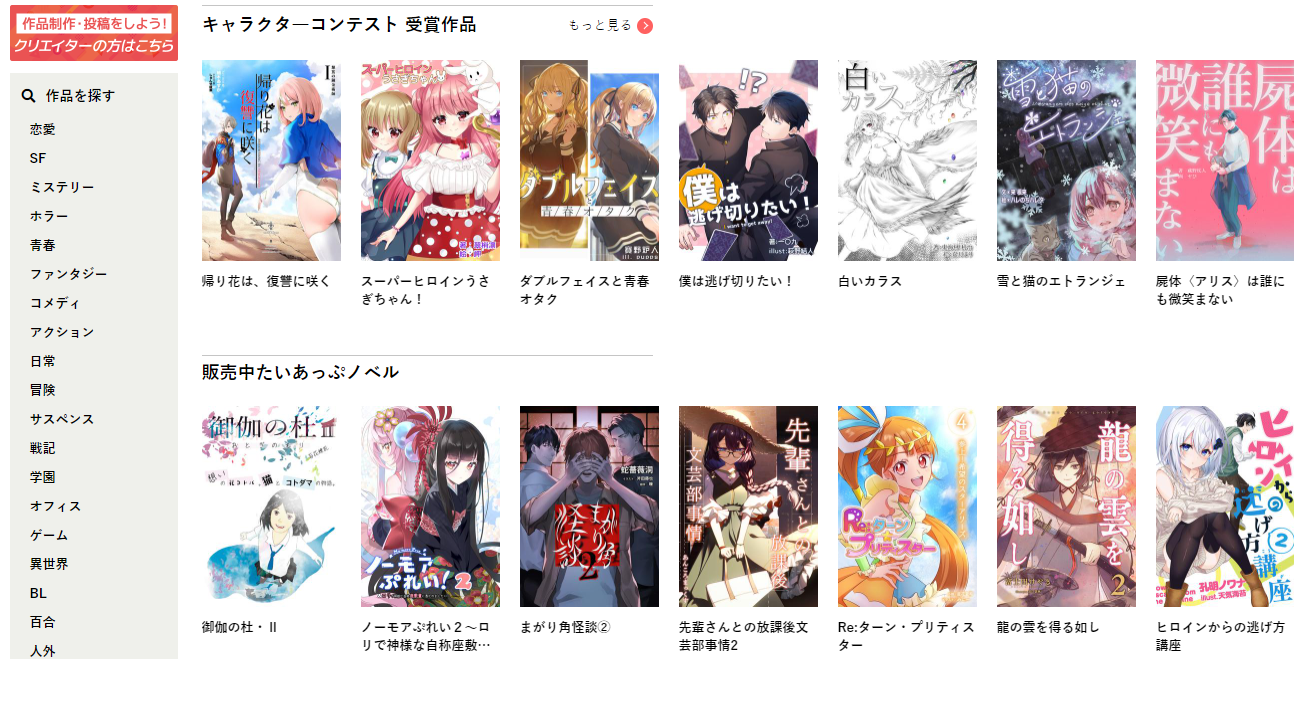
Task: Open Re:ターン・プリティスター
Action: pyautogui.click(x=907, y=506)
